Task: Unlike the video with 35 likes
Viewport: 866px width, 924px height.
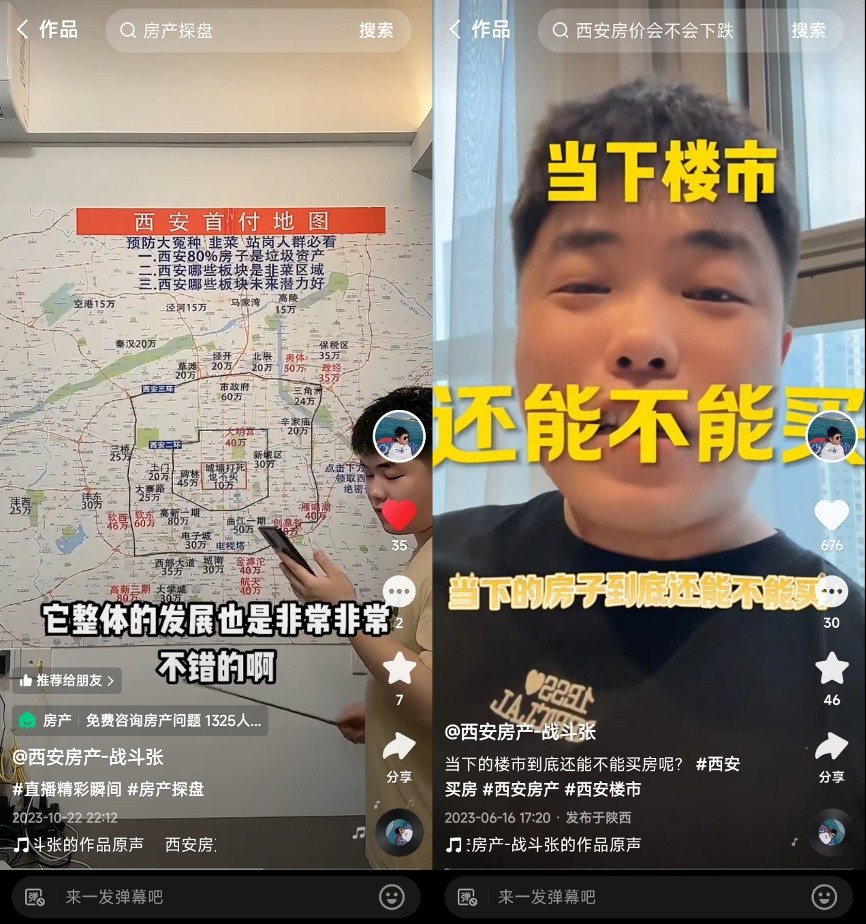Action: coord(399,516)
